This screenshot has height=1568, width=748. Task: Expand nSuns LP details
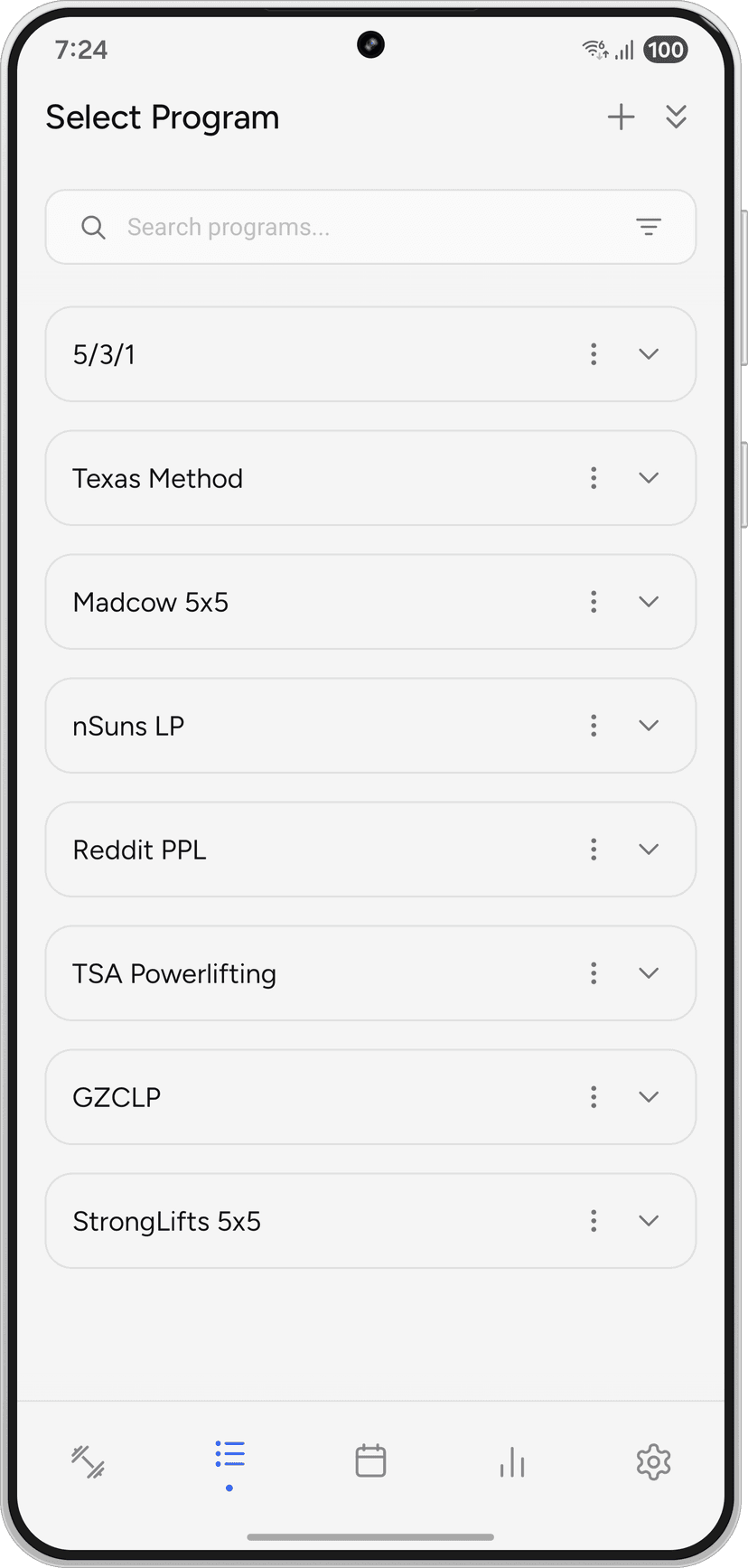[649, 726]
